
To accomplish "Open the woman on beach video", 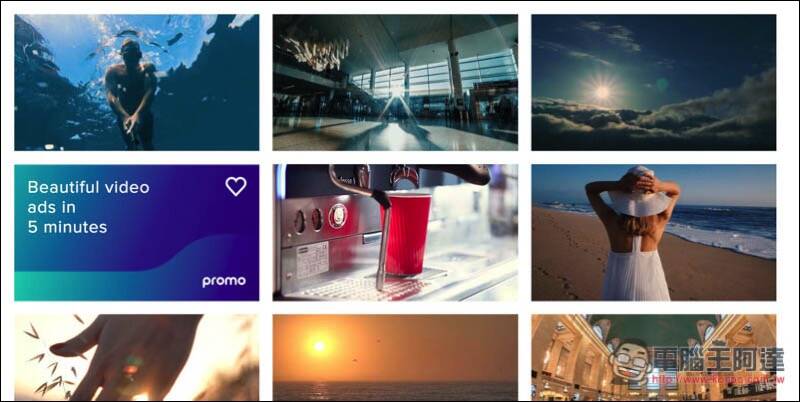I will (x=653, y=232).
